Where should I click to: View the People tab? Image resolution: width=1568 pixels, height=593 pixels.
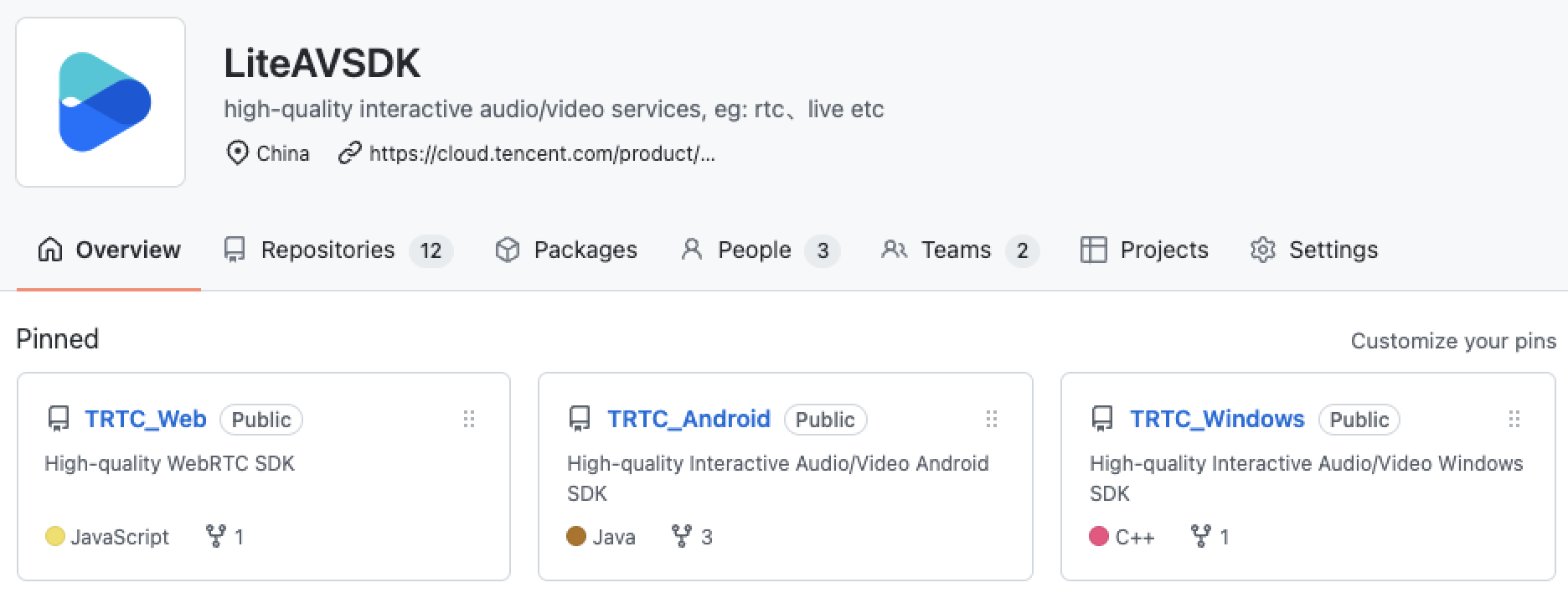(x=761, y=250)
